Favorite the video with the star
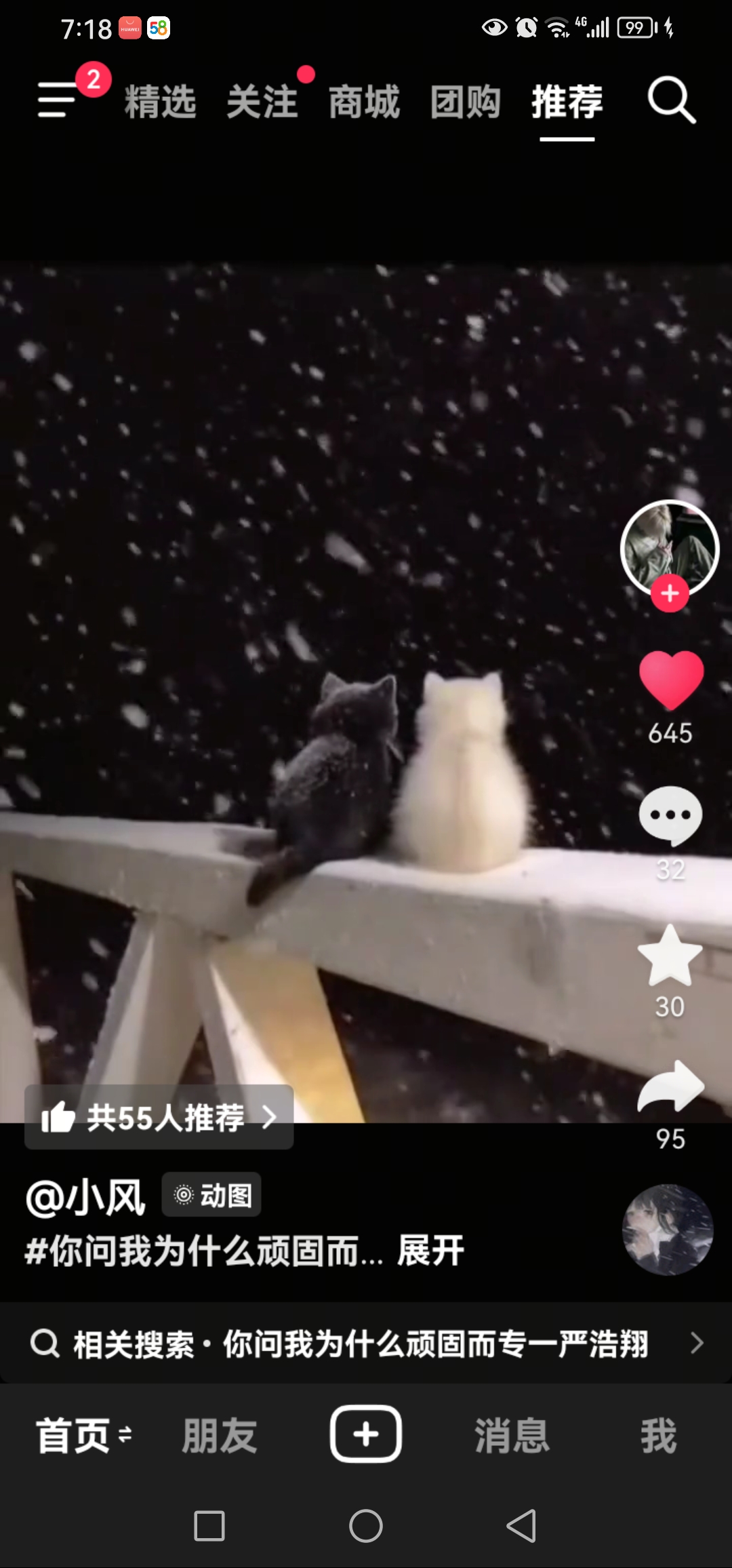Image resolution: width=732 pixels, height=1568 pixels. (670, 956)
